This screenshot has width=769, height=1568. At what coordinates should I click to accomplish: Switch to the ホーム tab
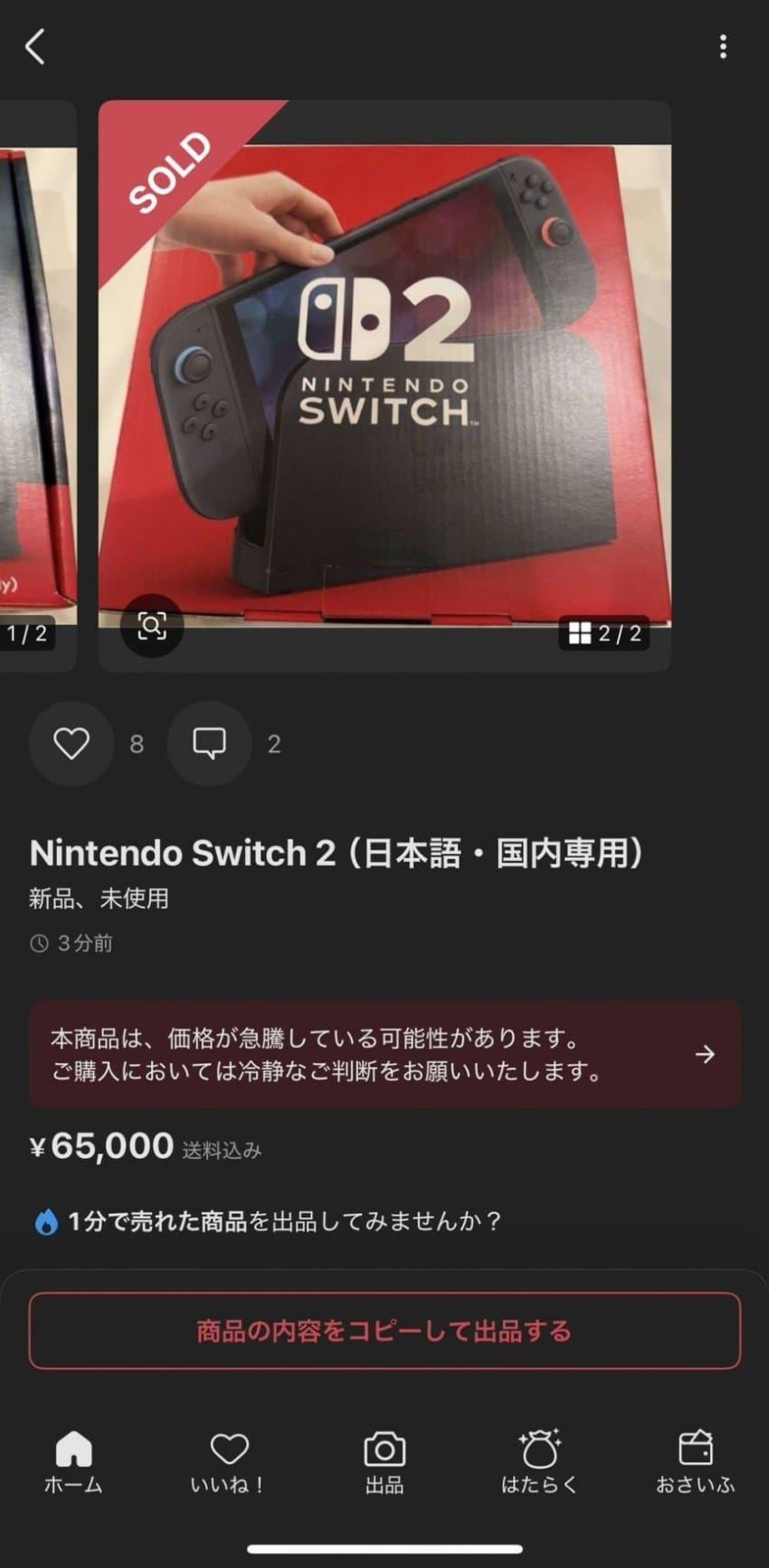click(74, 1461)
